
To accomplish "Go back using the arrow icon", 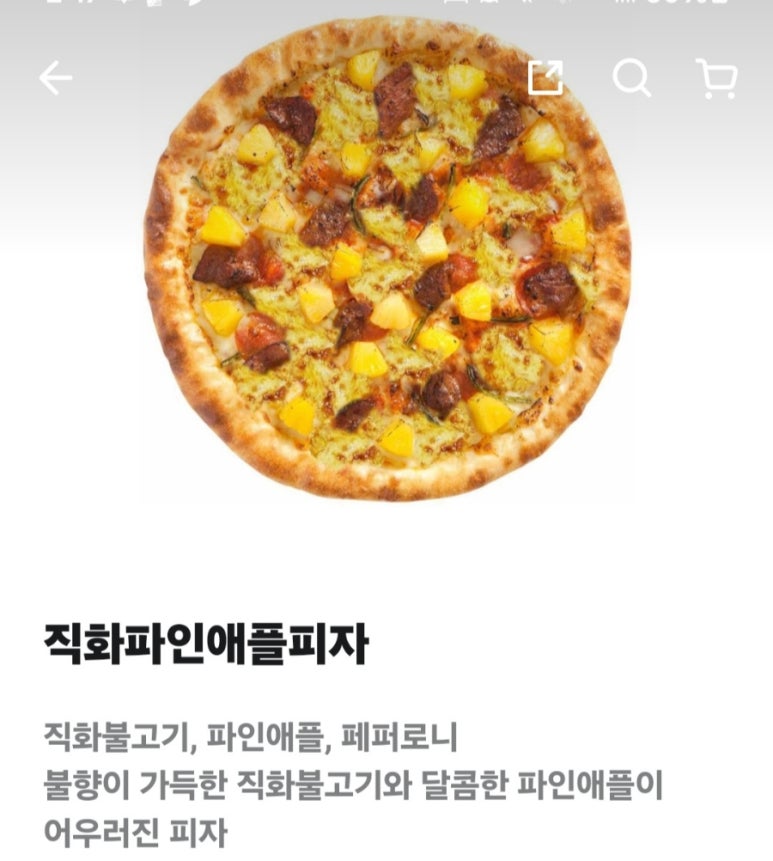I will pyautogui.click(x=56, y=78).
